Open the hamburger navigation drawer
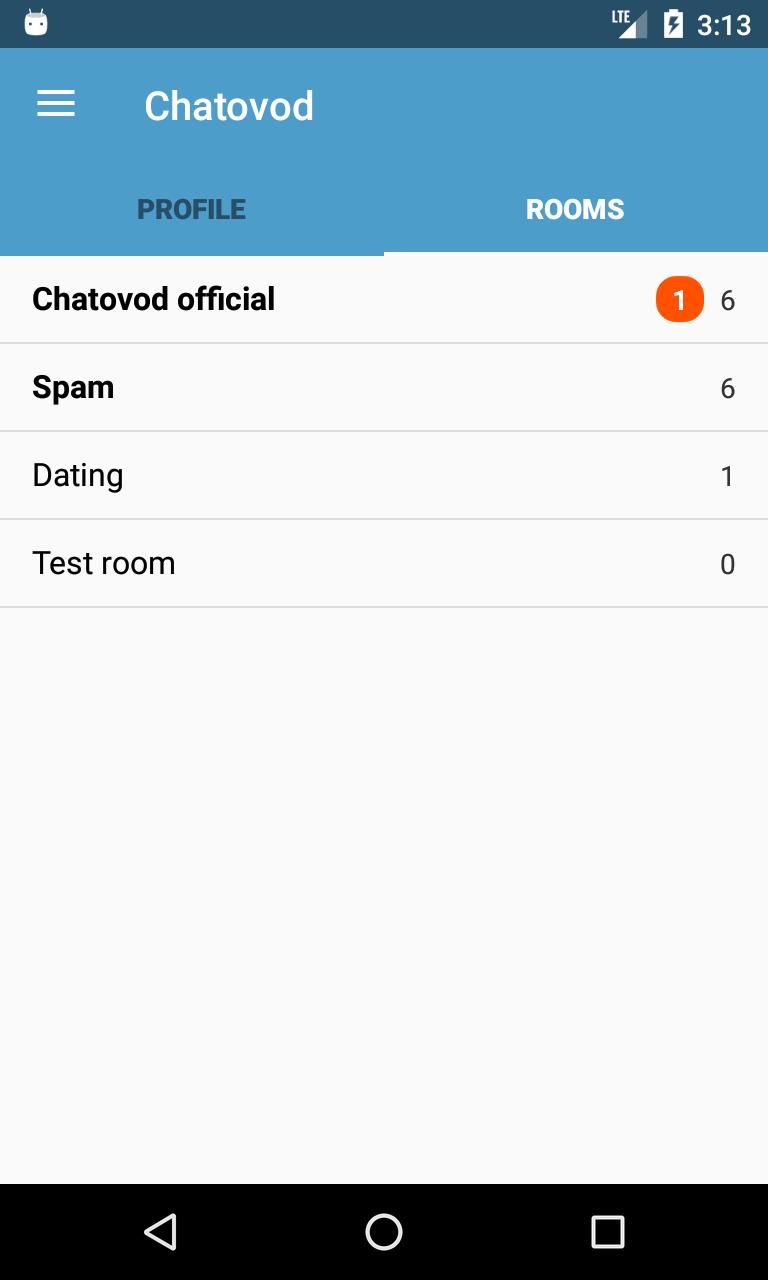 [x=56, y=104]
